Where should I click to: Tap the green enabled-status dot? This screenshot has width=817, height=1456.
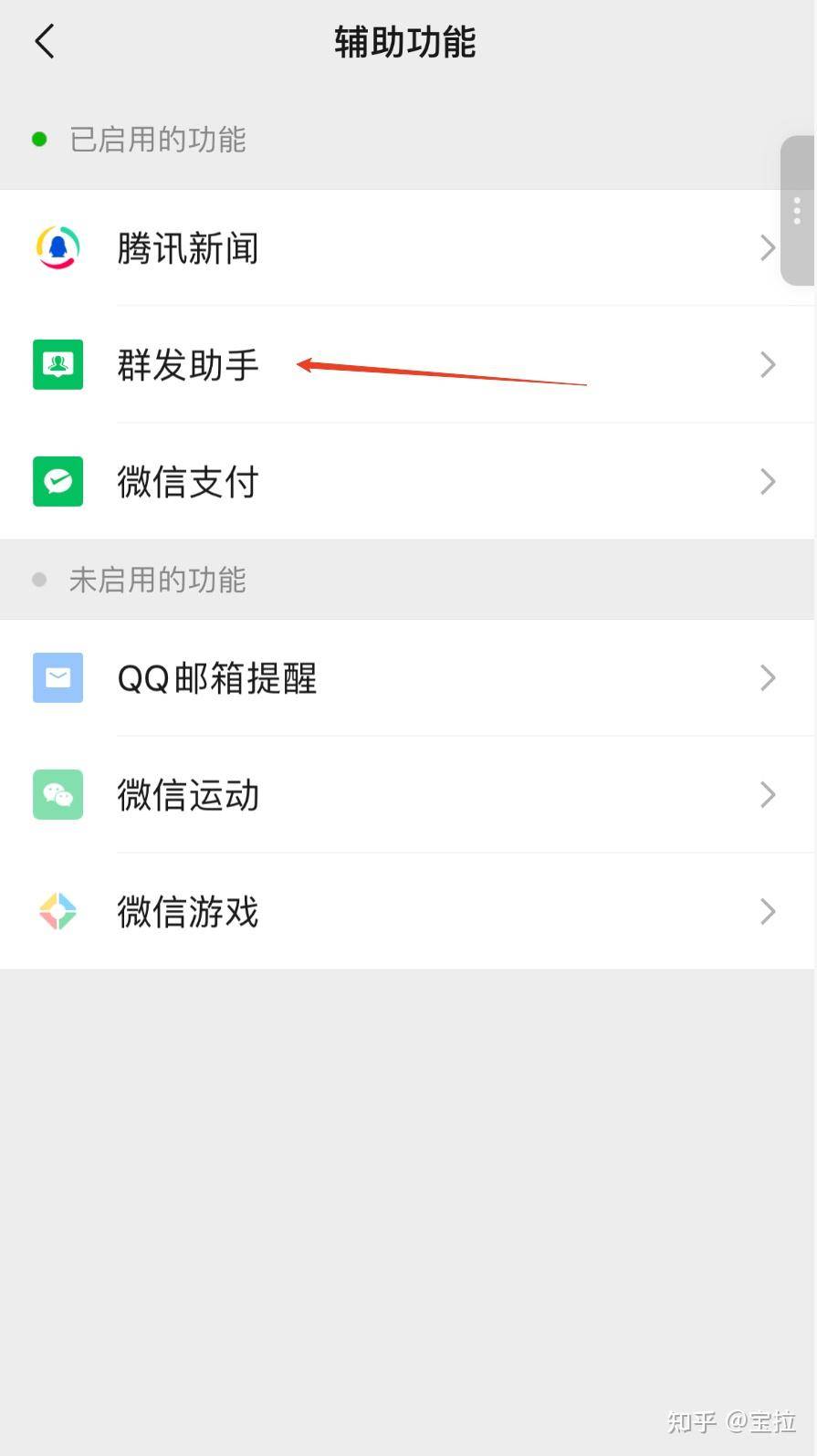pos(38,138)
